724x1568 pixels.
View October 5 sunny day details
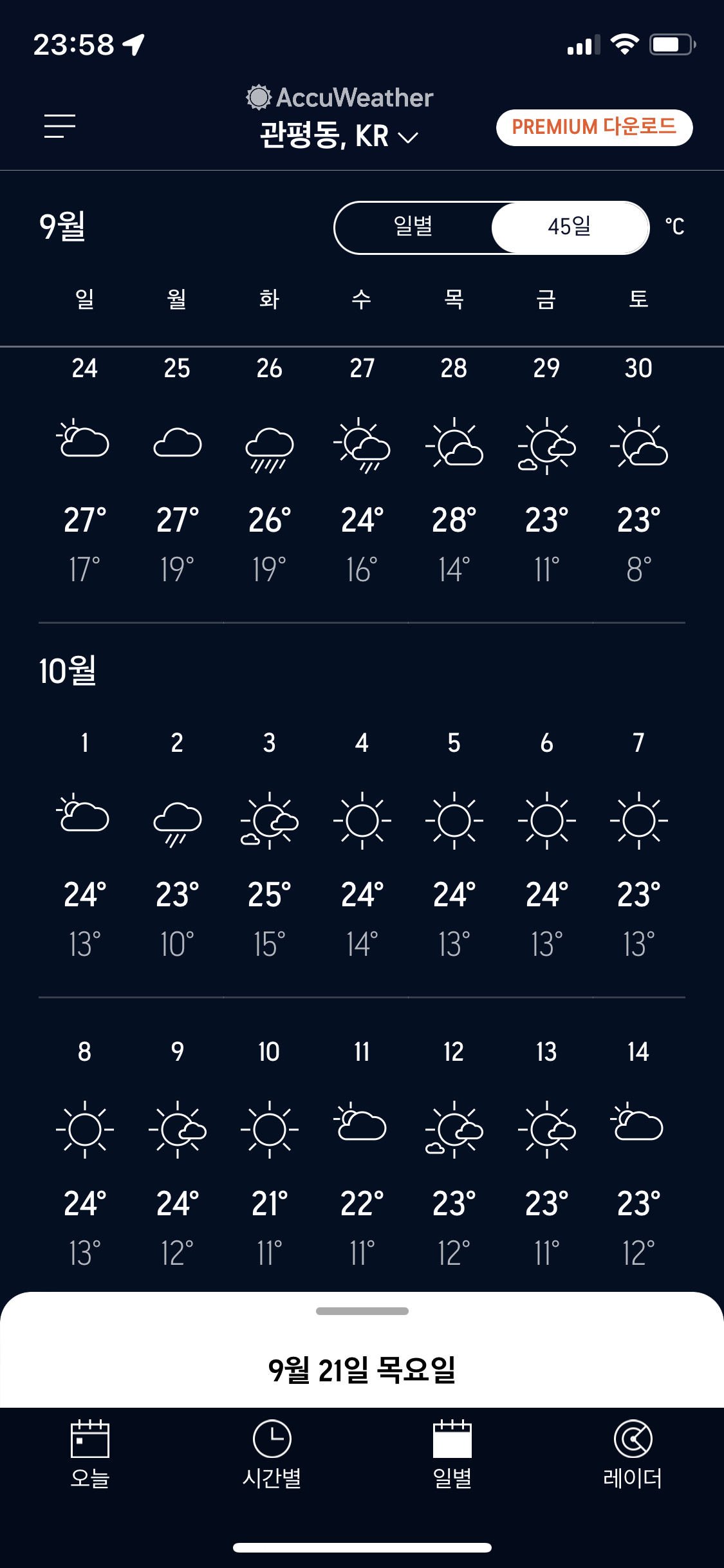pyautogui.click(x=454, y=843)
